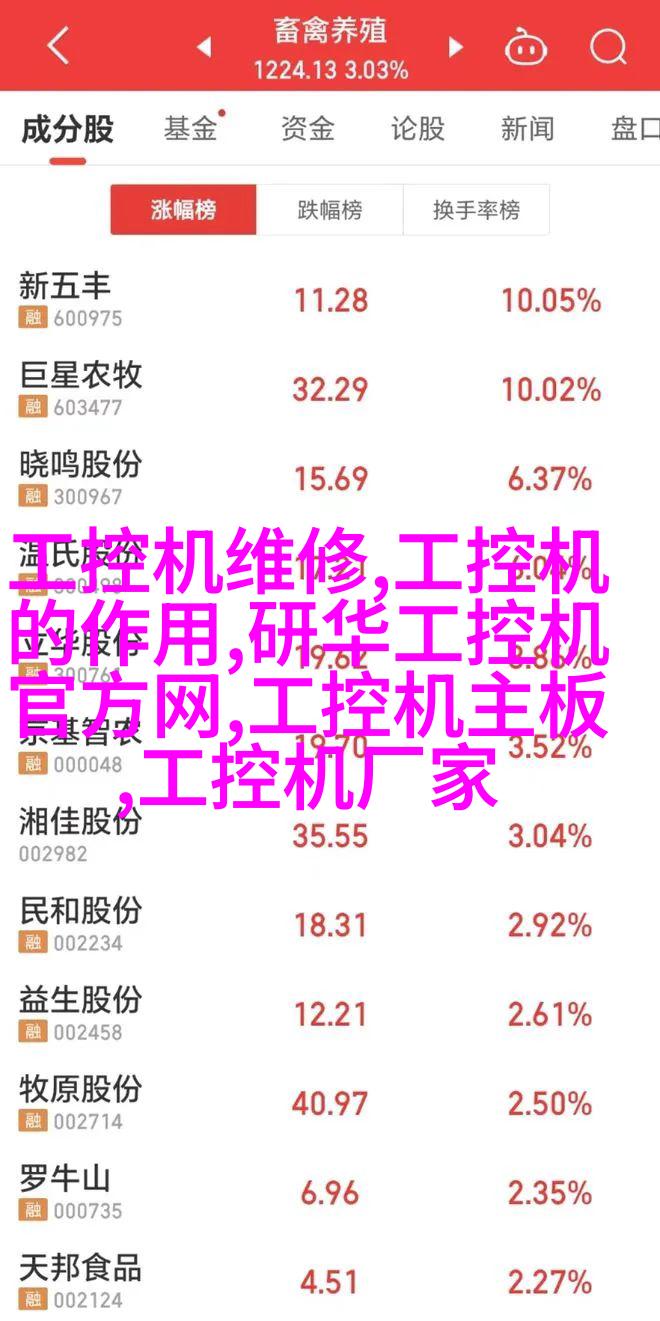Open the piggy assistant icon
Viewport: 660px width, 1321px height.
point(523,46)
